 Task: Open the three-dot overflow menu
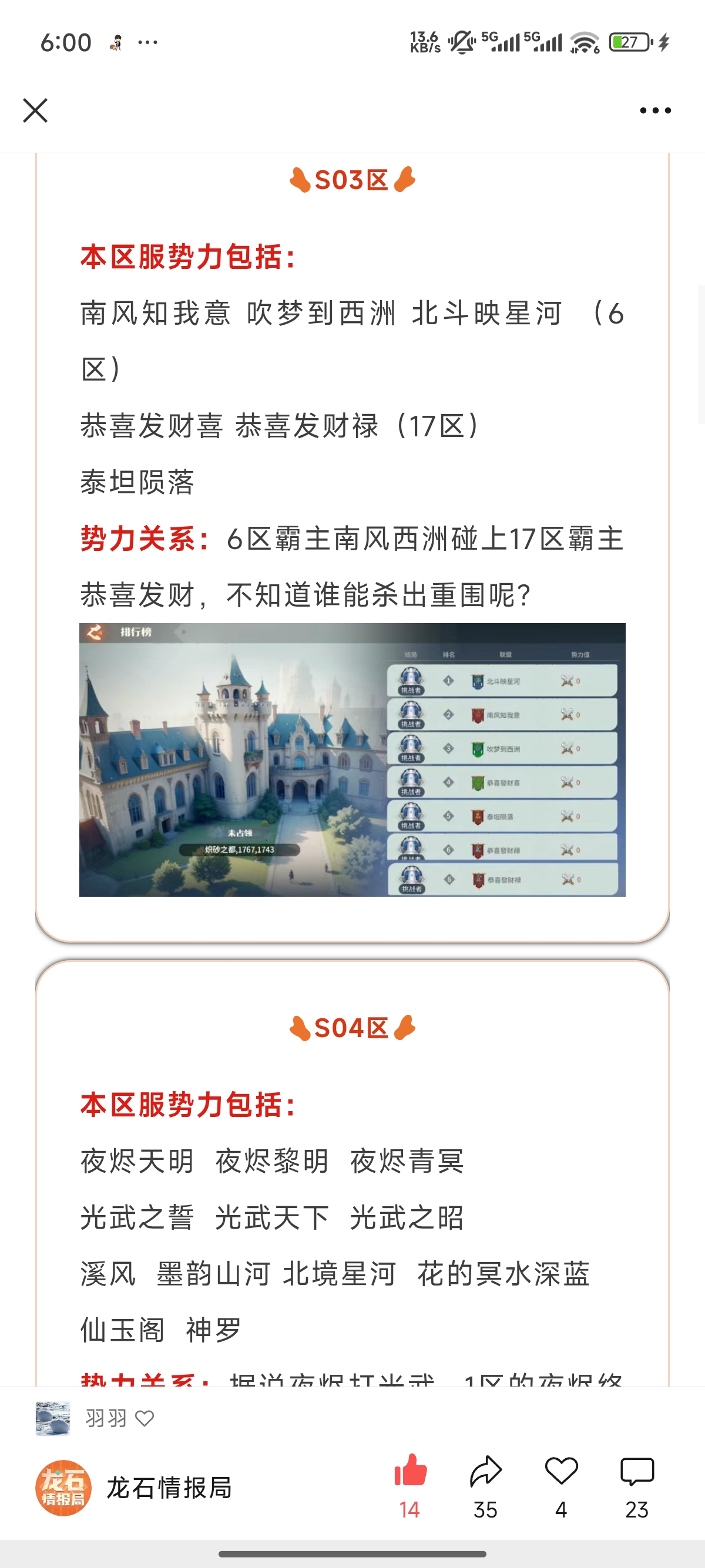click(x=655, y=111)
